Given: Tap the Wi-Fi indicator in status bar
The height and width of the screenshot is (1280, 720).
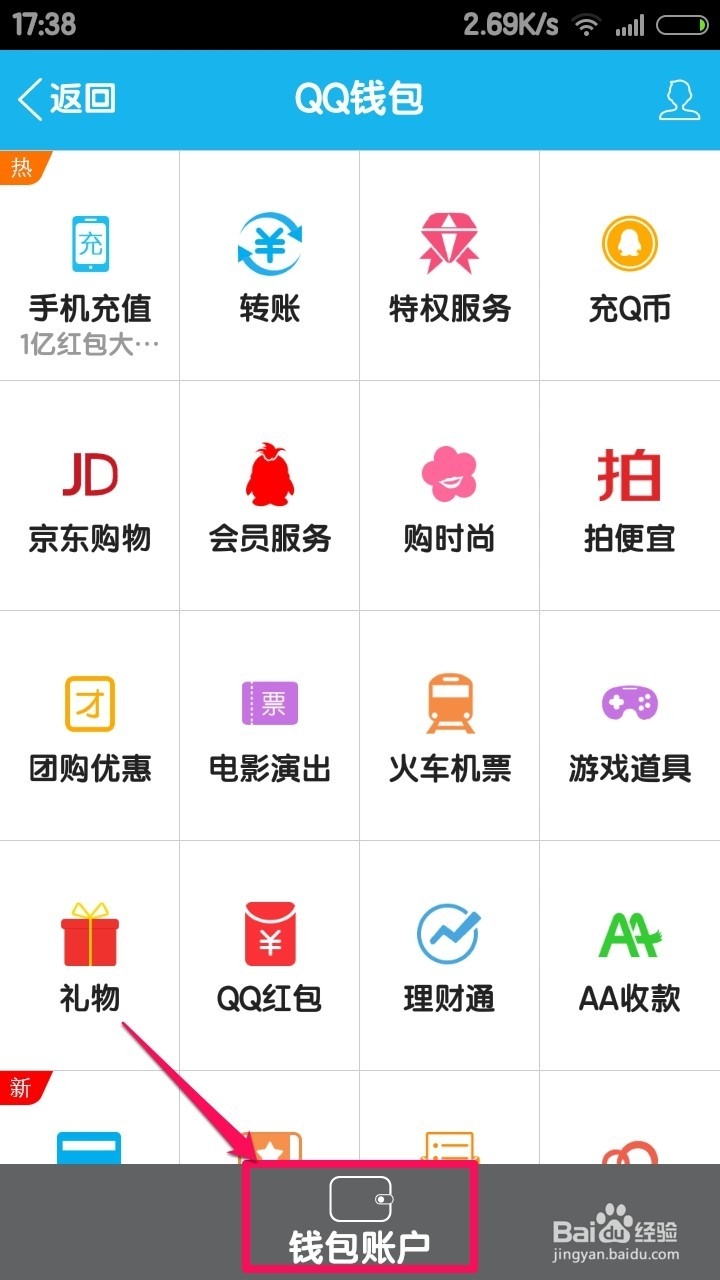Looking at the screenshot, I should point(585,24).
